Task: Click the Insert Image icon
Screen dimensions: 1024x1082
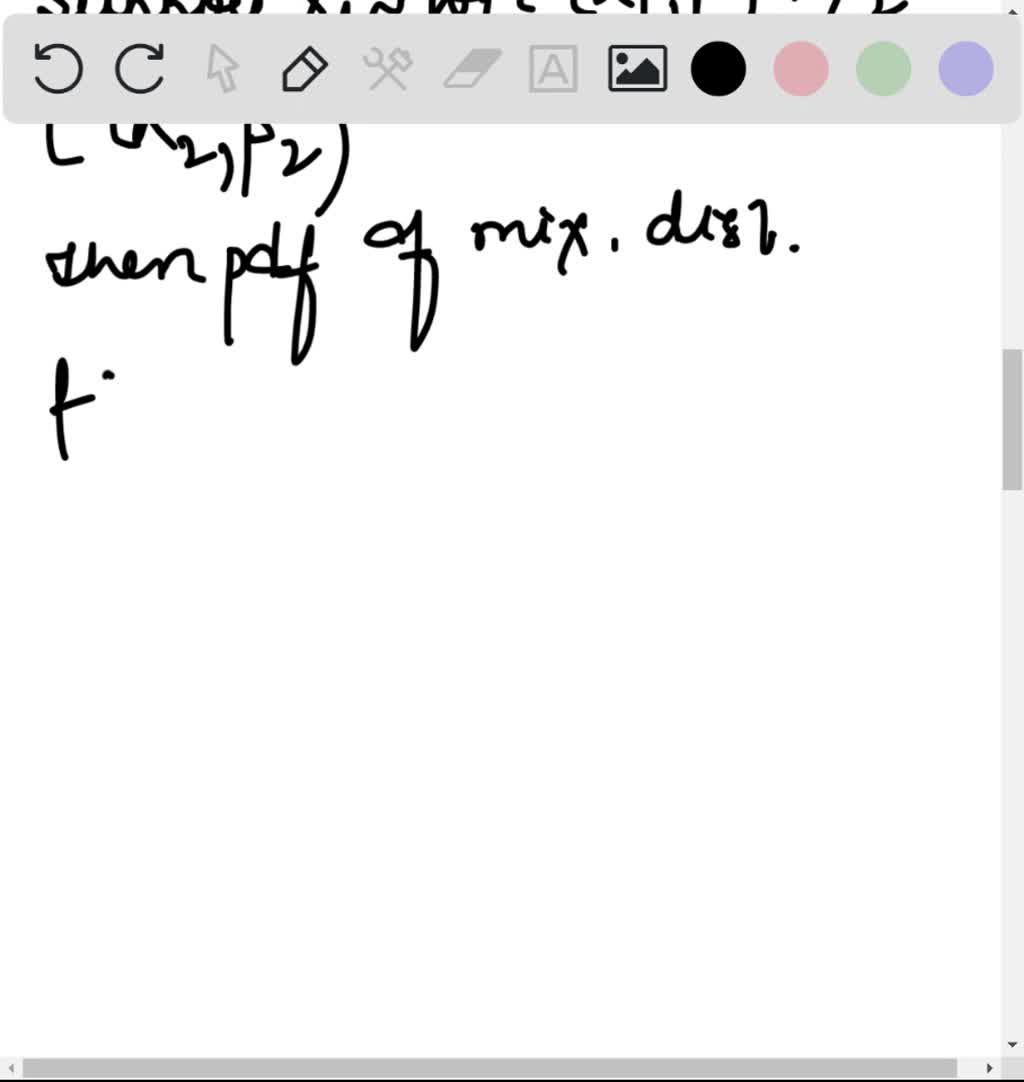Action: pos(637,68)
